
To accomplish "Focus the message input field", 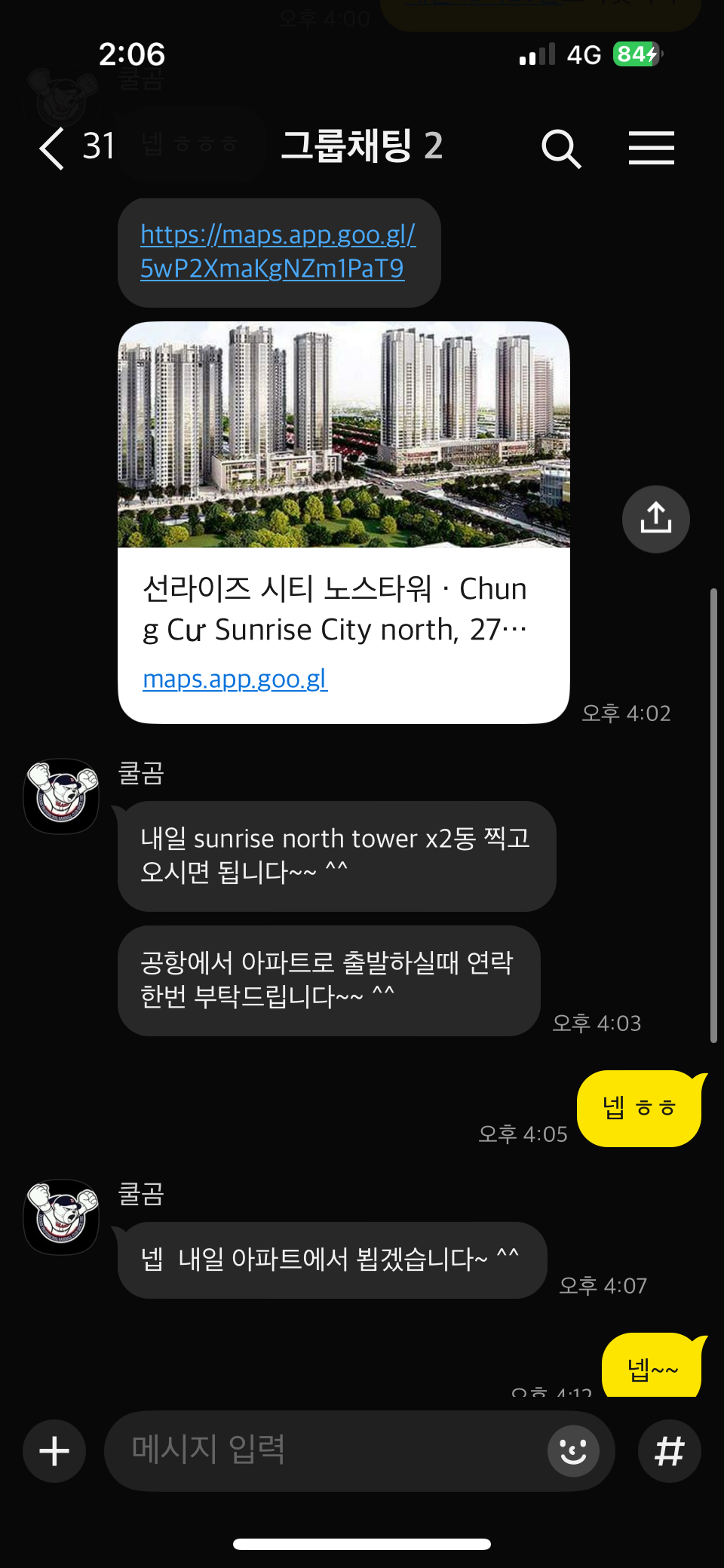I will tap(324, 1450).
